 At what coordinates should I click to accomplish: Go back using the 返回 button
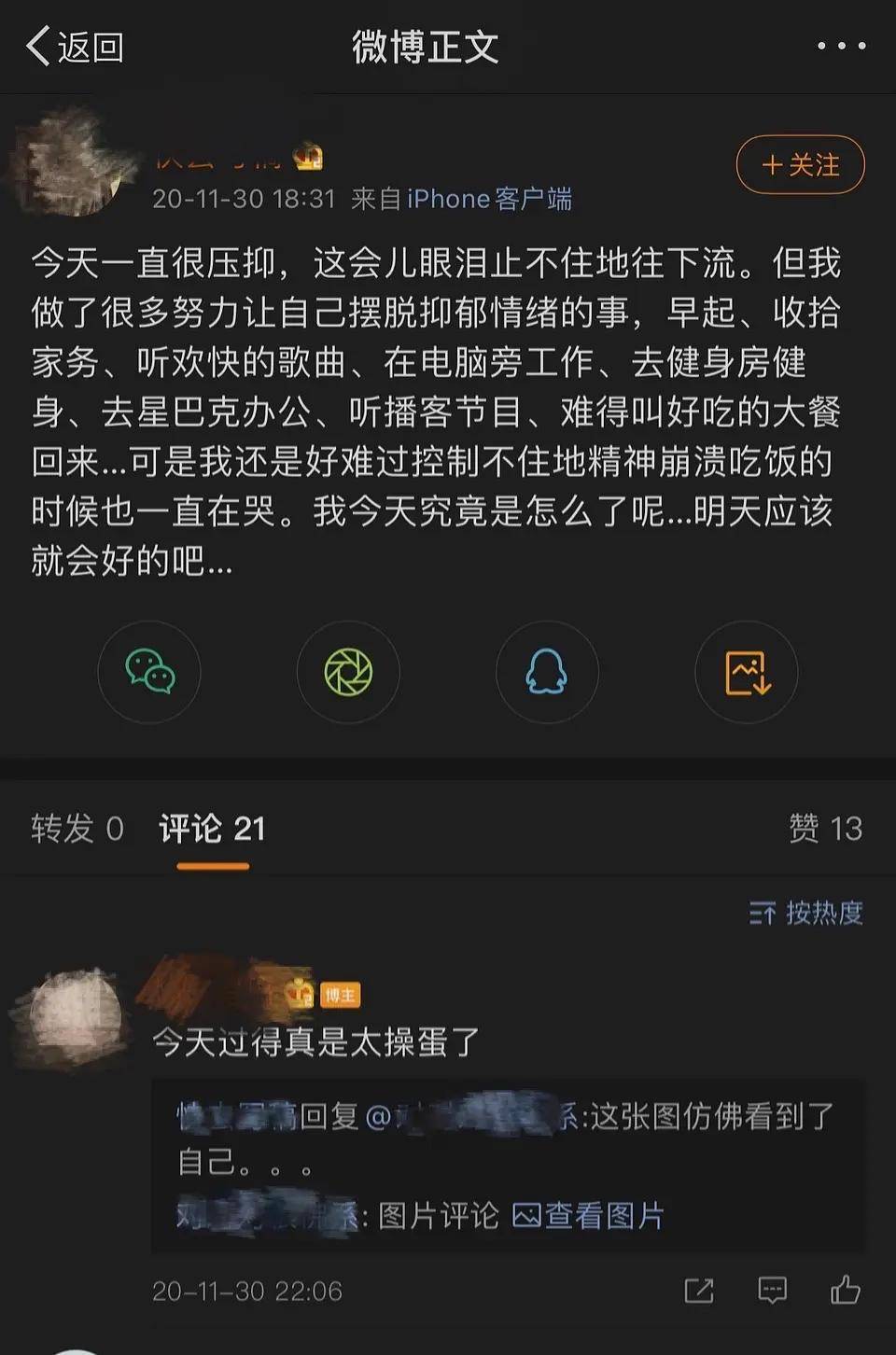[75, 47]
